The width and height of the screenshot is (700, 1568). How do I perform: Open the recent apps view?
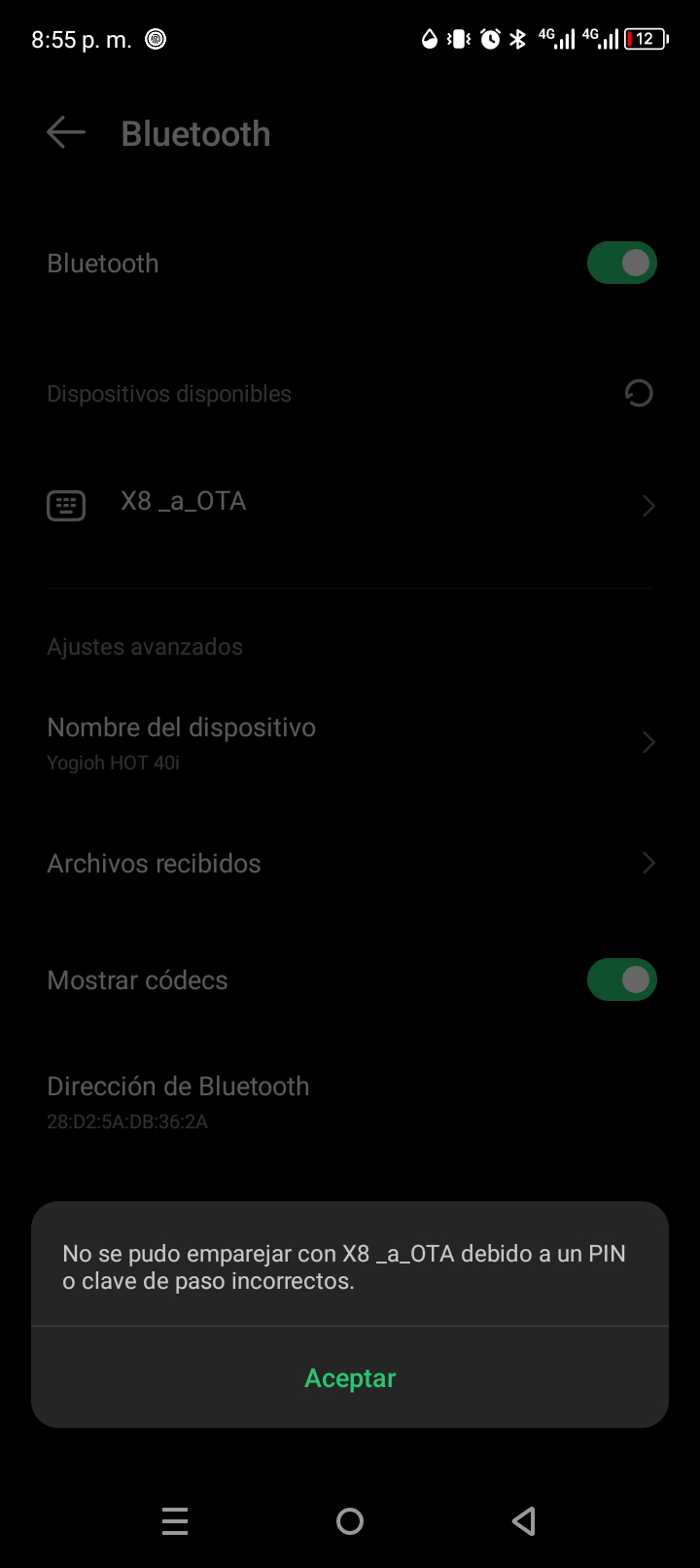click(175, 1521)
